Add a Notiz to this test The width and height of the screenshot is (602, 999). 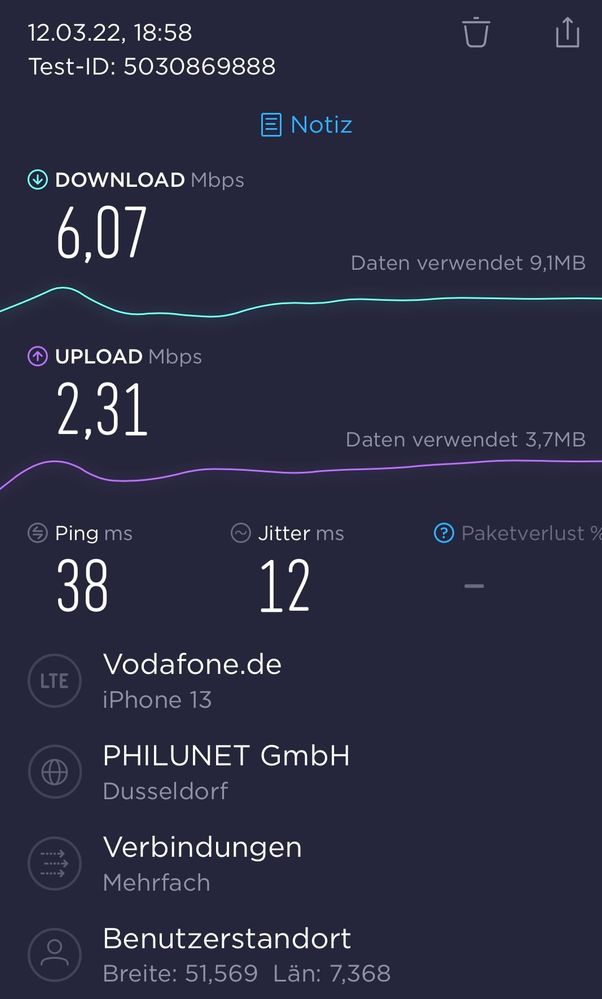point(306,125)
